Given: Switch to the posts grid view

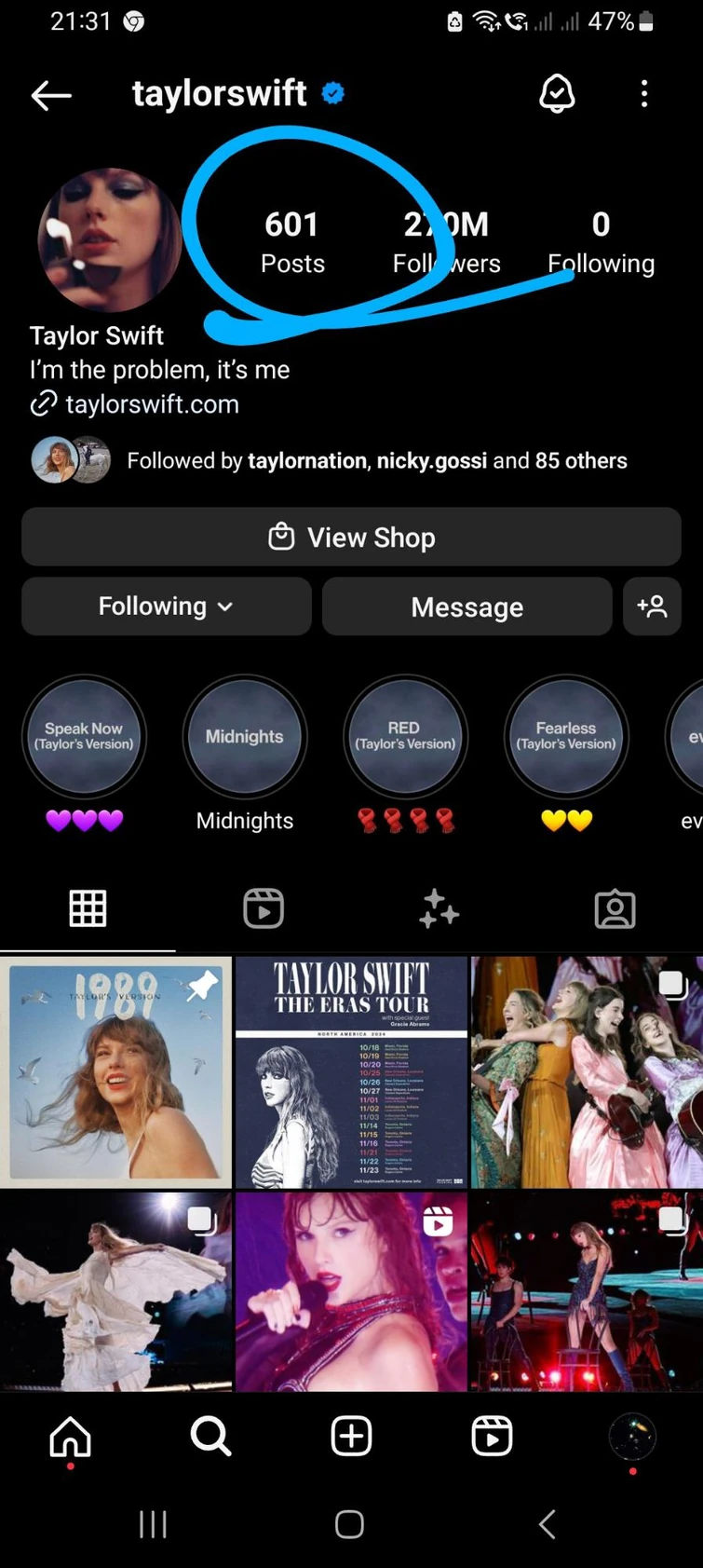Looking at the screenshot, I should [88, 908].
